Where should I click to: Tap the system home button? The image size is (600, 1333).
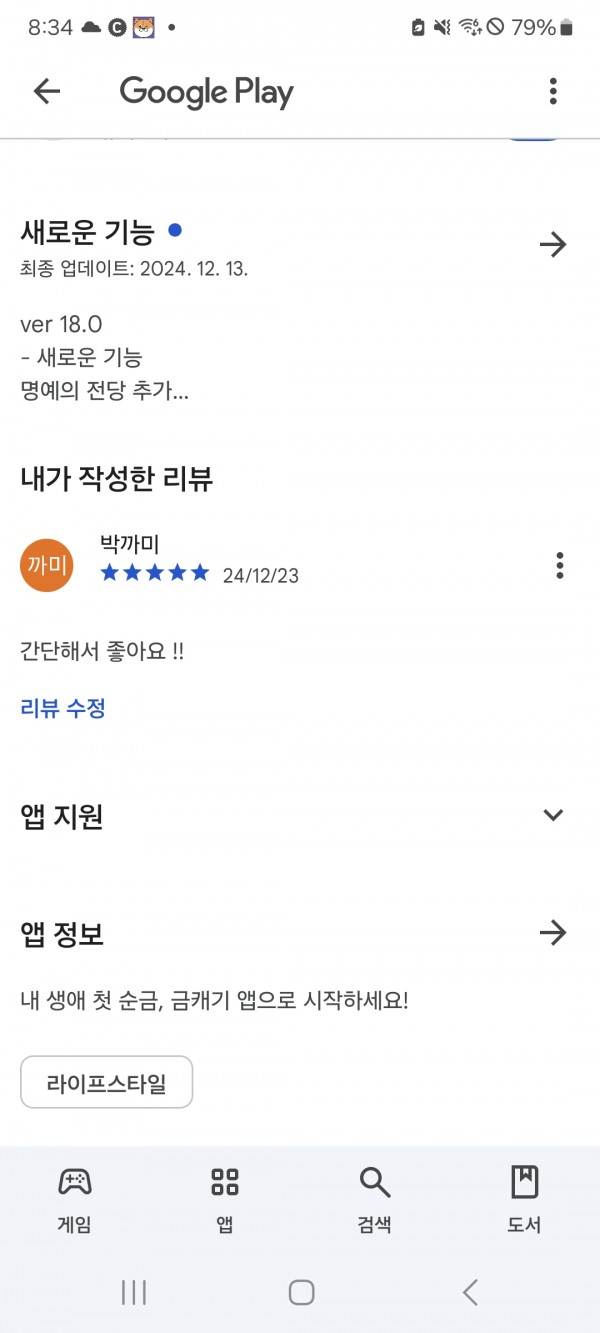coord(301,1292)
